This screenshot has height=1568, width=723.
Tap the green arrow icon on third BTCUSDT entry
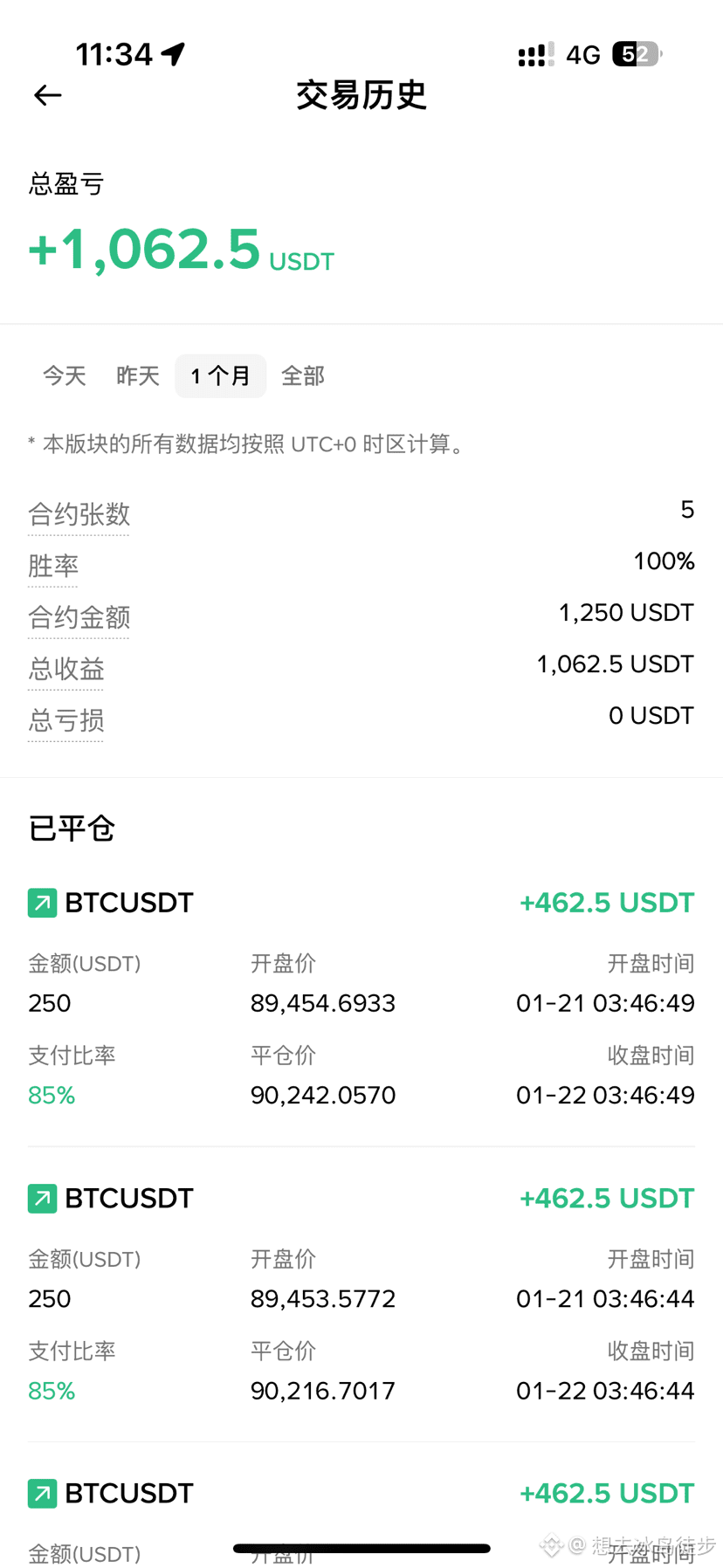coord(40,1493)
